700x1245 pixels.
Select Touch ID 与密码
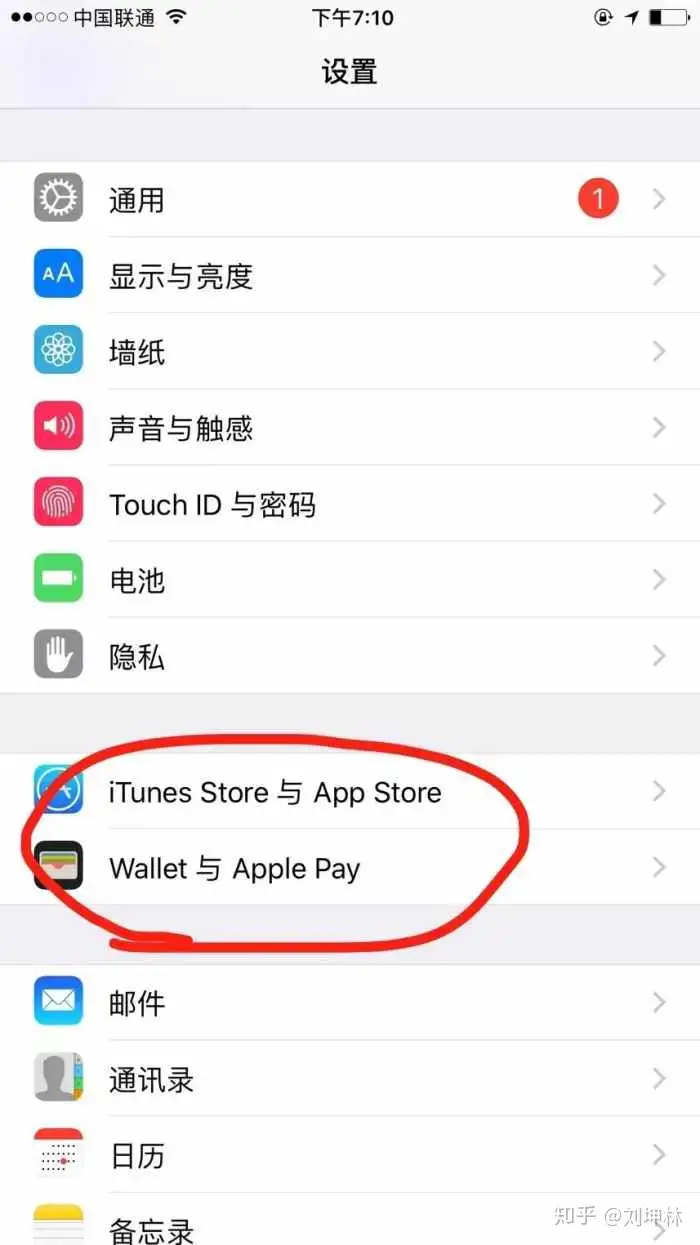click(350, 504)
